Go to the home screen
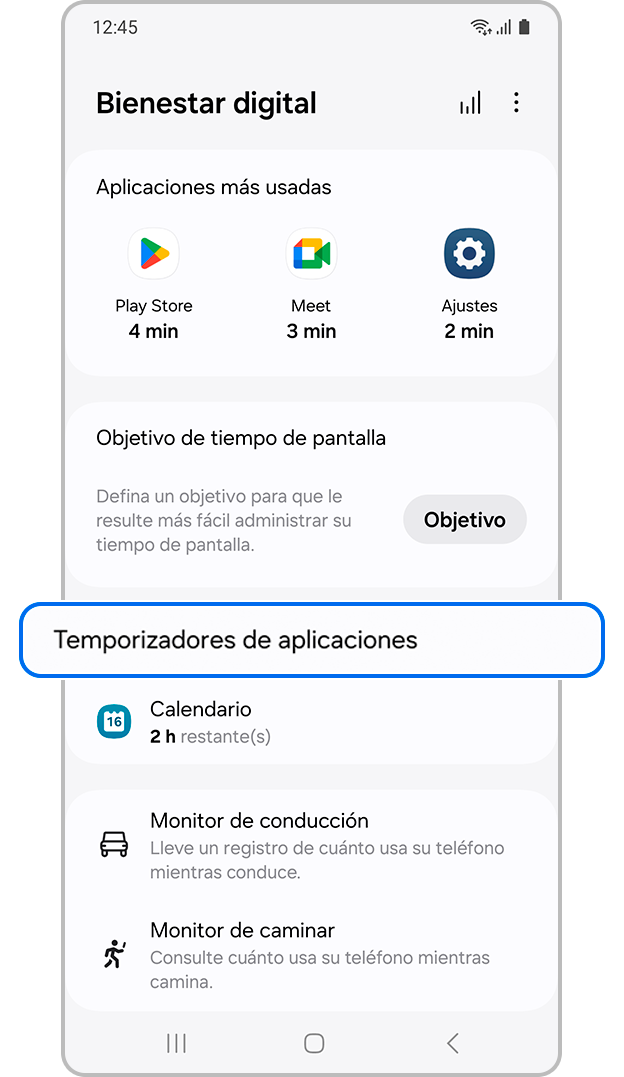Screen dimensions: 624x1077 pyautogui.click(x=314, y=1043)
